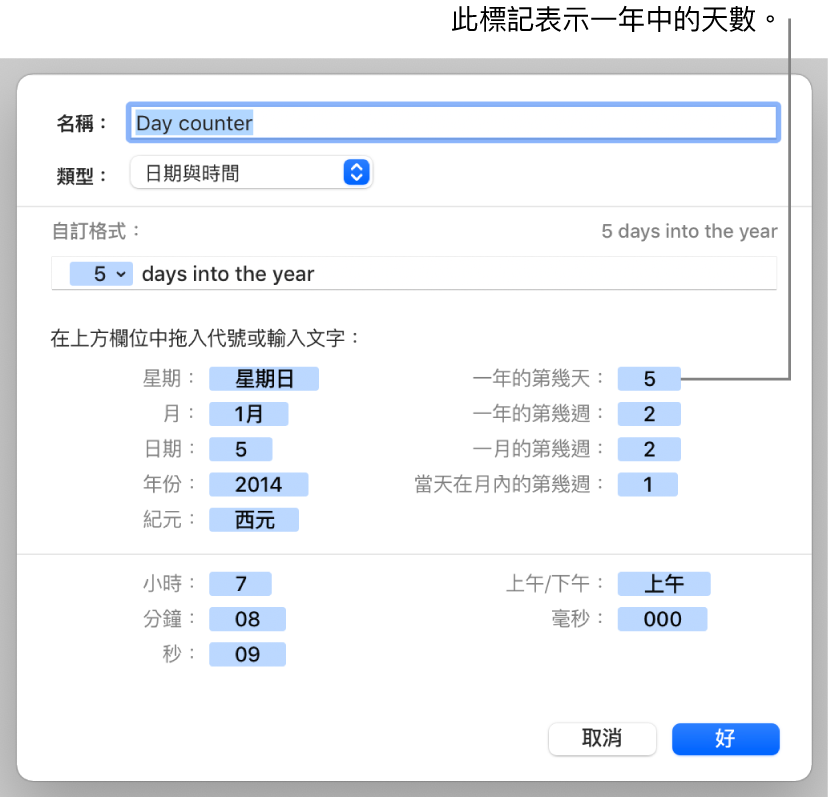Click the 名稱 field with Day counter

tap(452, 123)
